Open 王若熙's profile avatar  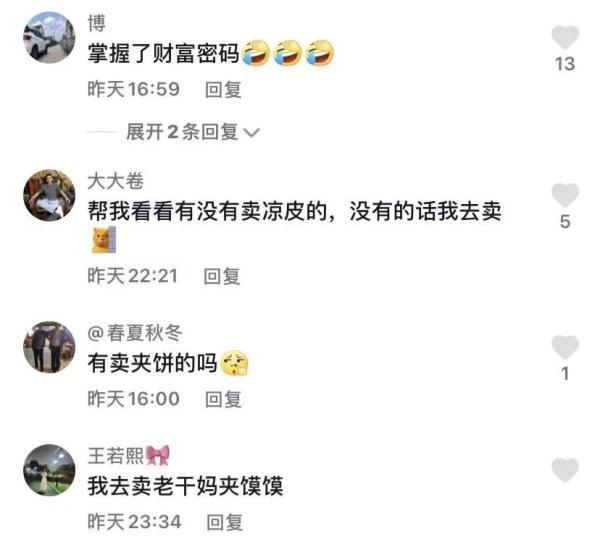tap(49, 470)
